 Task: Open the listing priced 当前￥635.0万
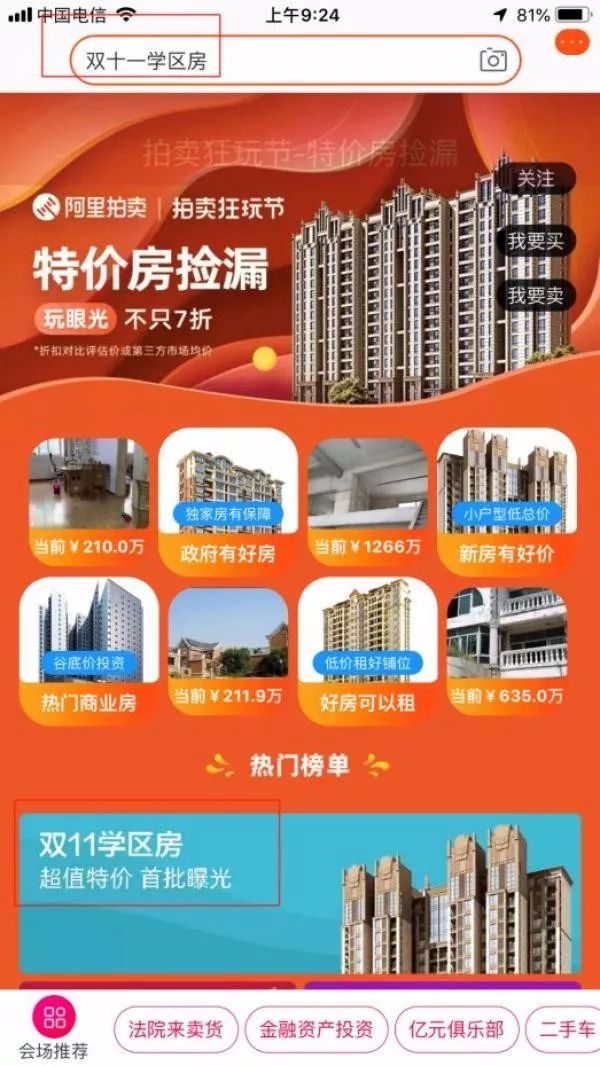[507, 651]
